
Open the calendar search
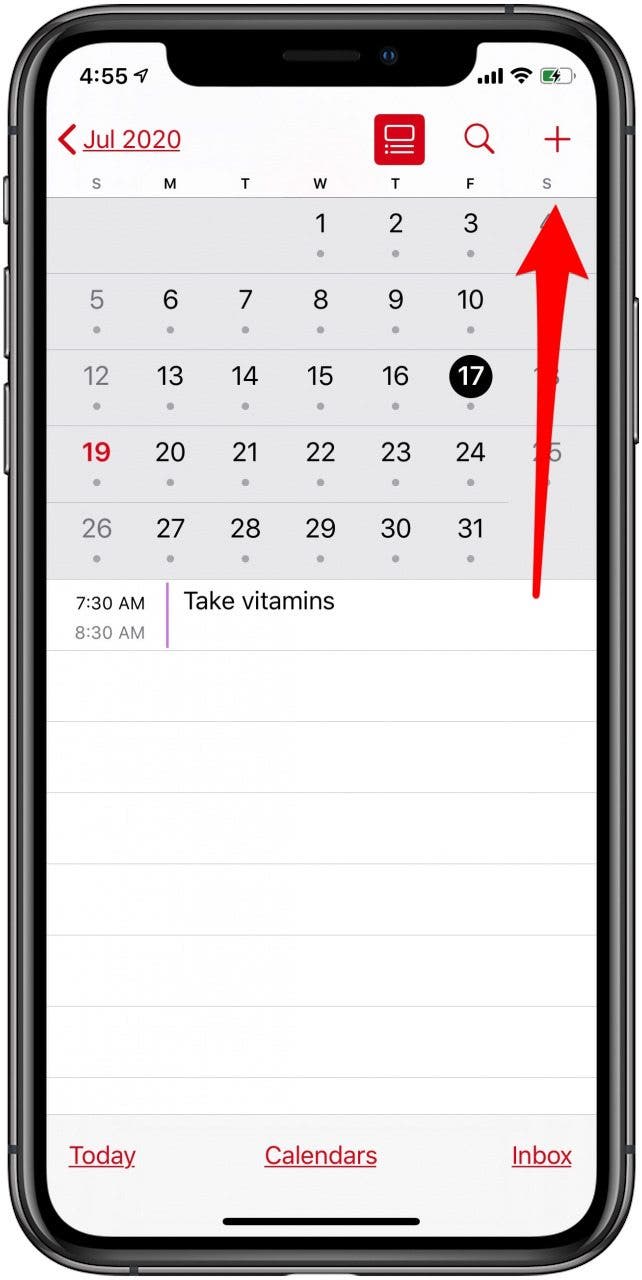tap(479, 140)
